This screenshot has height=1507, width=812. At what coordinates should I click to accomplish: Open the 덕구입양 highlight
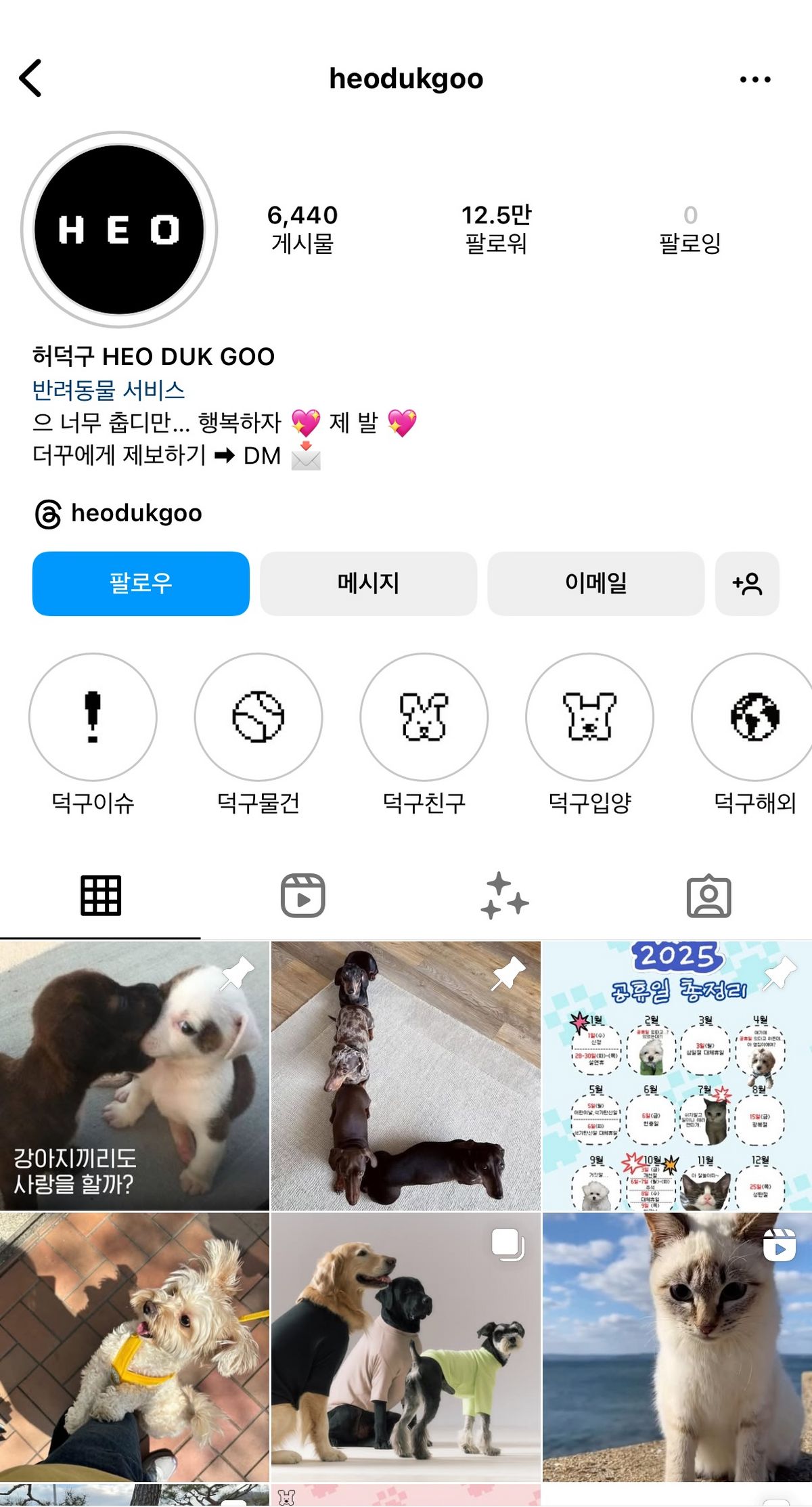589,717
